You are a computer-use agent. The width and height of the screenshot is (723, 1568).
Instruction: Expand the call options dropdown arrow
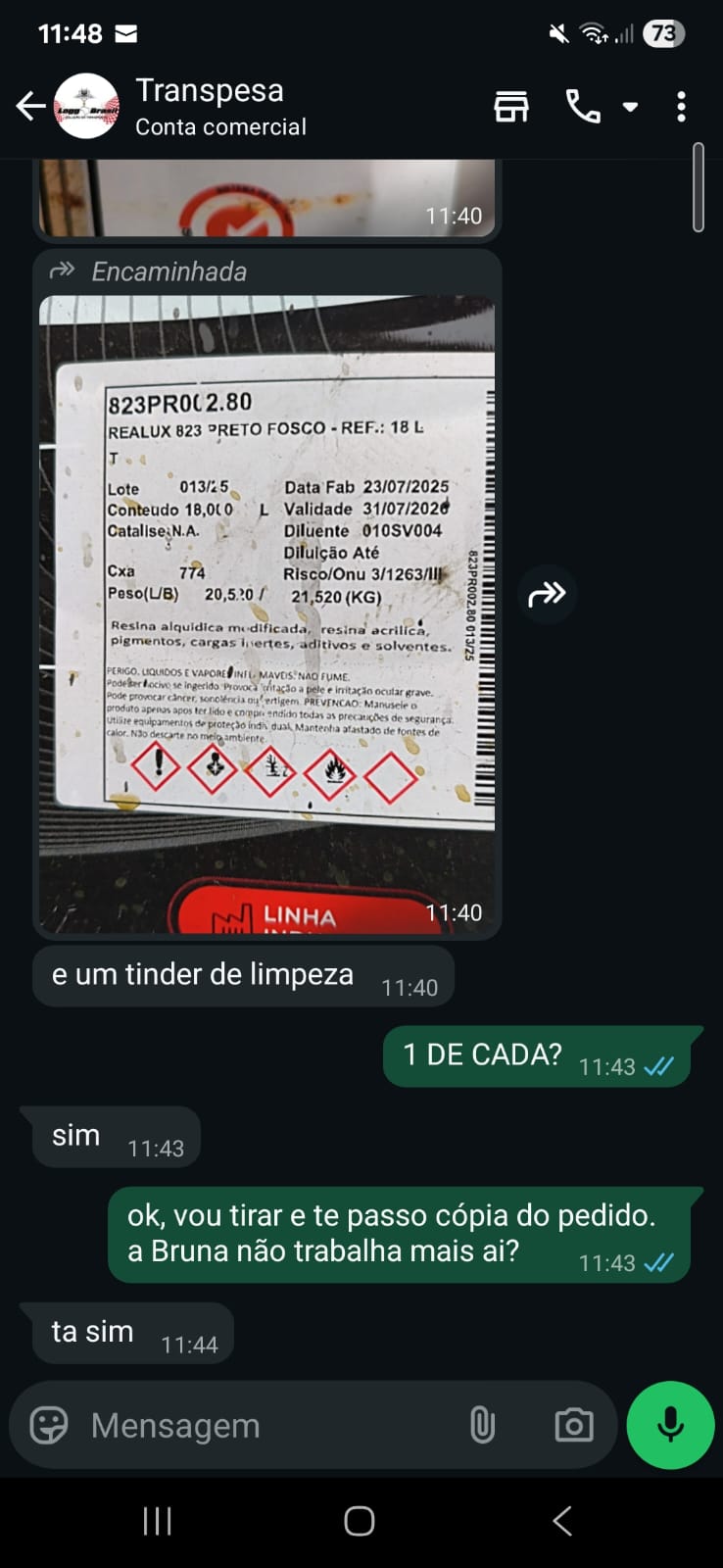[x=631, y=107]
